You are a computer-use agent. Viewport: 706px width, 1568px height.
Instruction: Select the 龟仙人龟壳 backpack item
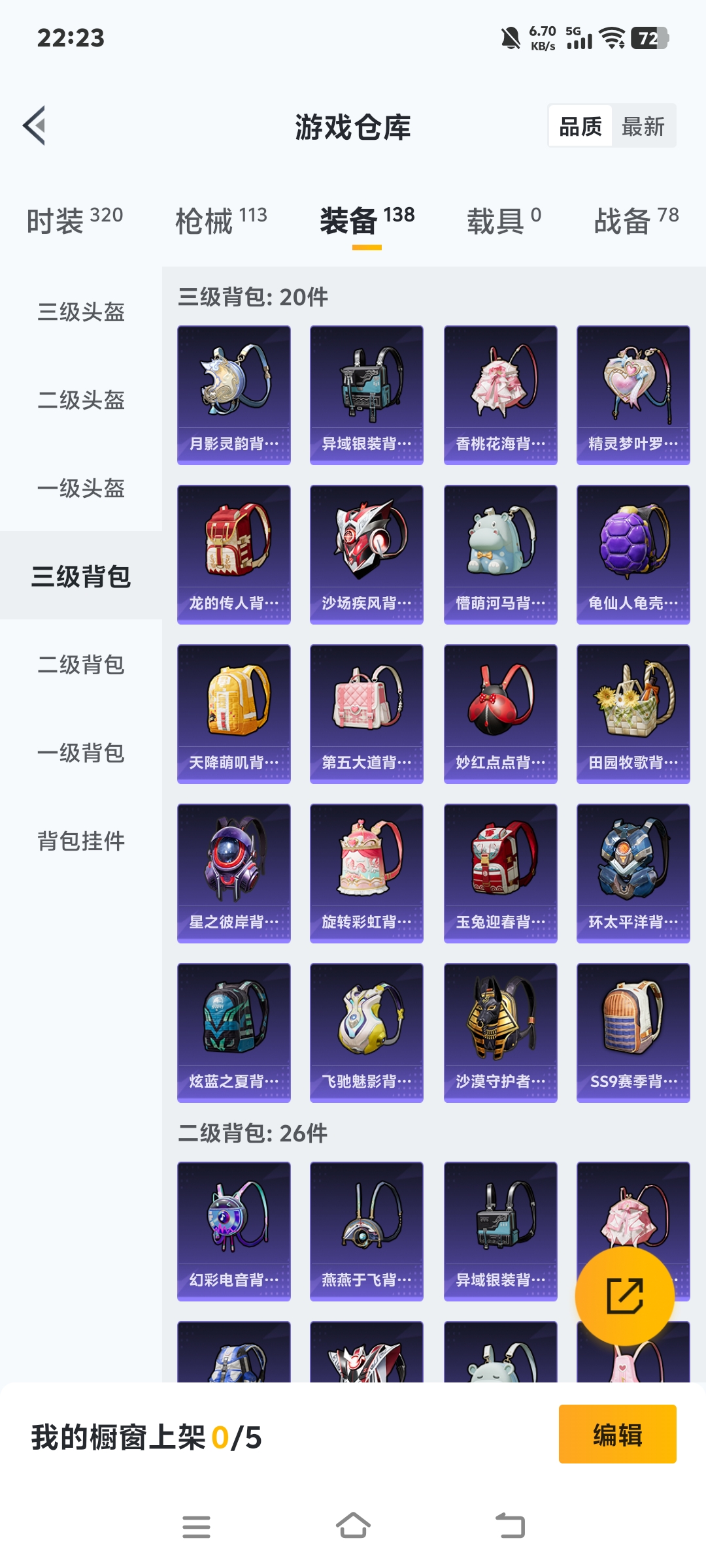pyautogui.click(x=633, y=552)
